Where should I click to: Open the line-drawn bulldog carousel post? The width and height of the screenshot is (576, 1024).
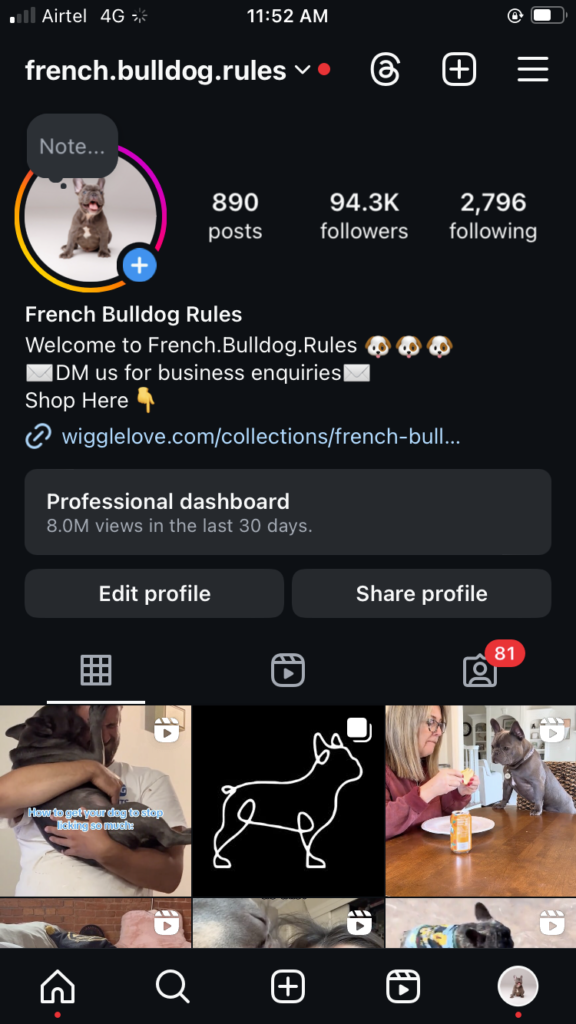pyautogui.click(x=288, y=801)
